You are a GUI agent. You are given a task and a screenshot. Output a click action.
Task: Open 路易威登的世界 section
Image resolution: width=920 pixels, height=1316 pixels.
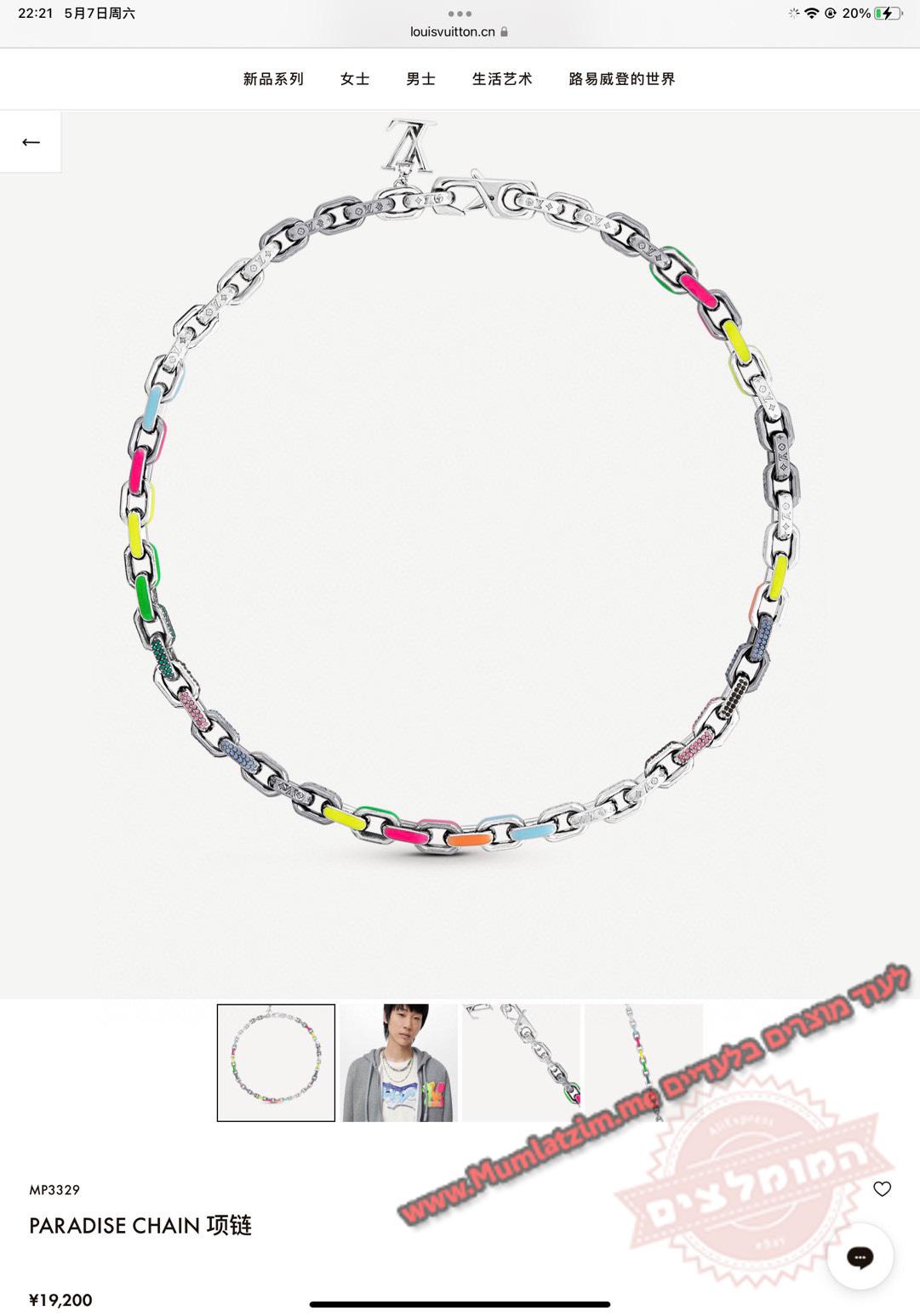(622, 79)
